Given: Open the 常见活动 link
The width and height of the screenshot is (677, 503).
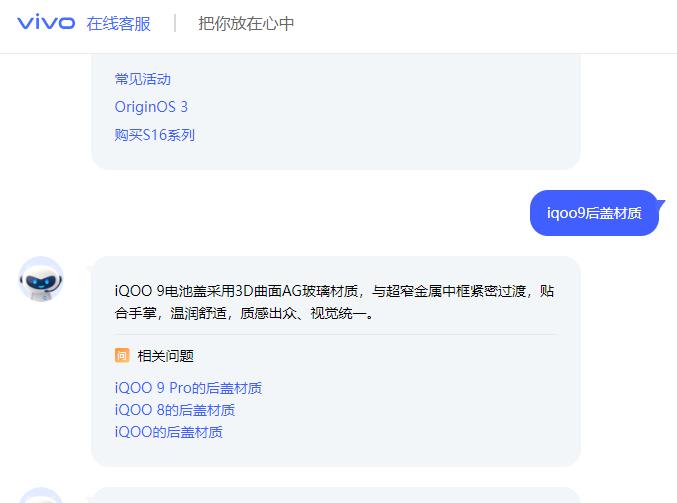Looking at the screenshot, I should click(x=143, y=79).
